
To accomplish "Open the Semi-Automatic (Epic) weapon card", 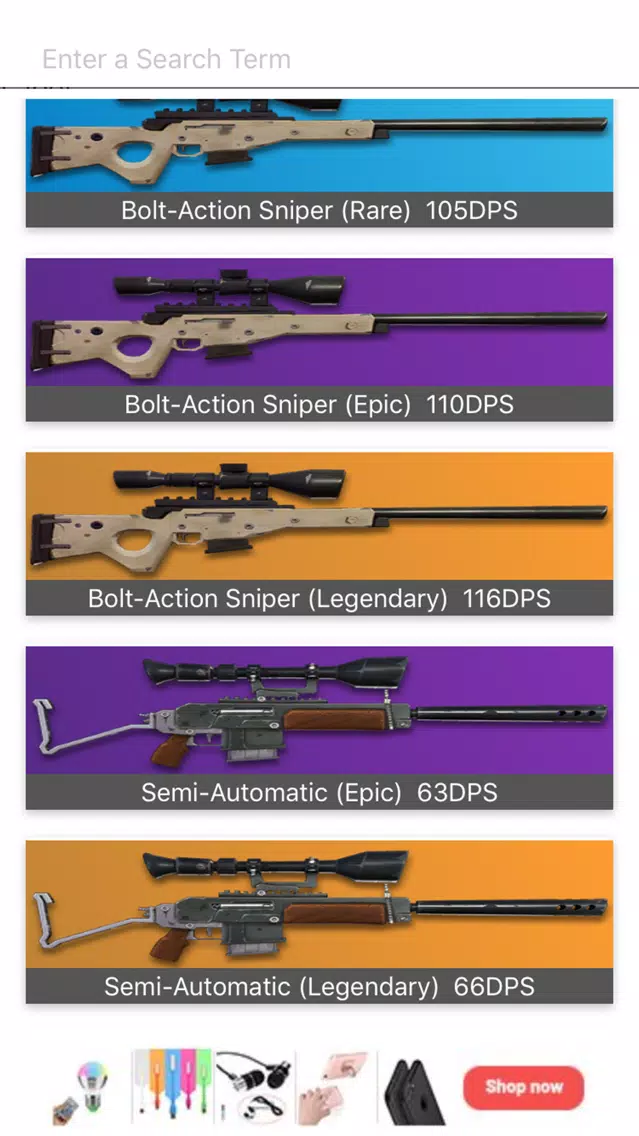I will click(319, 728).
